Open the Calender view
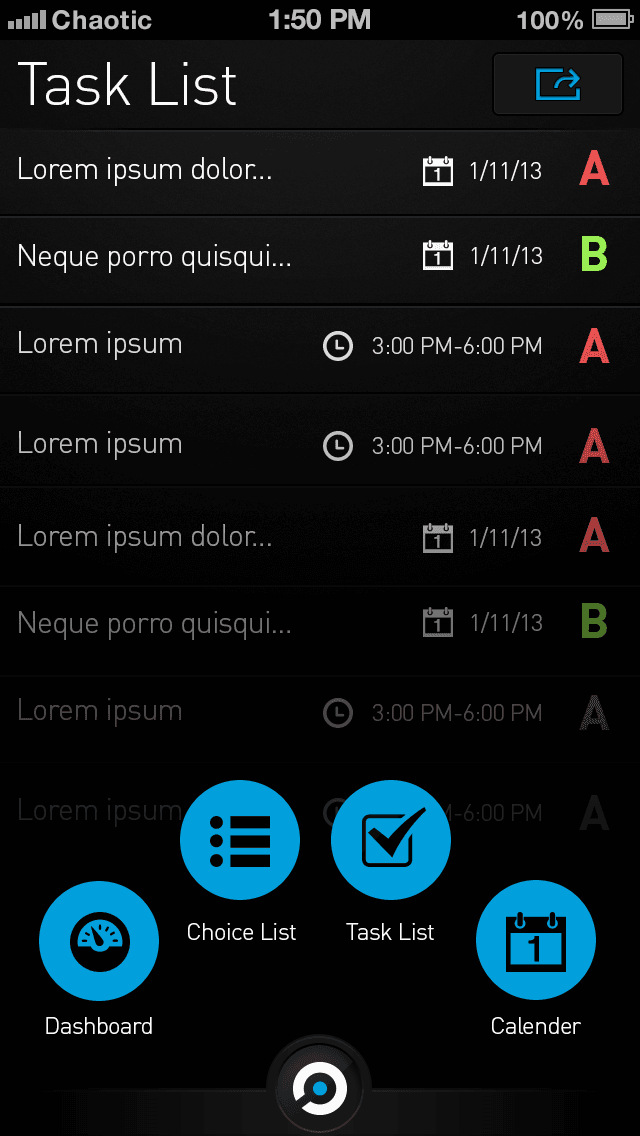Viewport: 640px width, 1136px height. pyautogui.click(x=536, y=940)
